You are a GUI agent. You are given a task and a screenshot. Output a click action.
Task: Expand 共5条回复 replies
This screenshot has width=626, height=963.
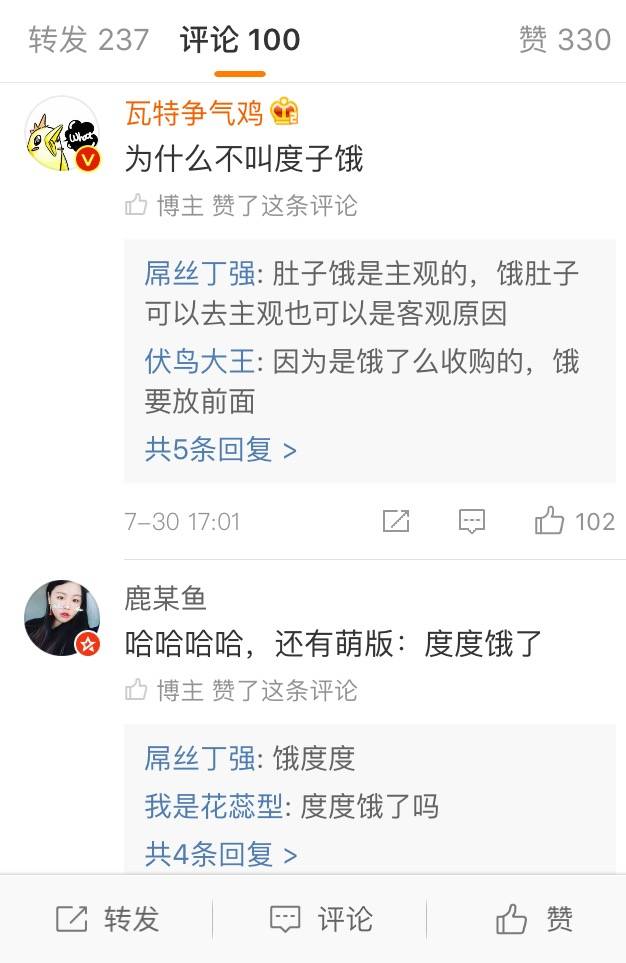click(221, 450)
